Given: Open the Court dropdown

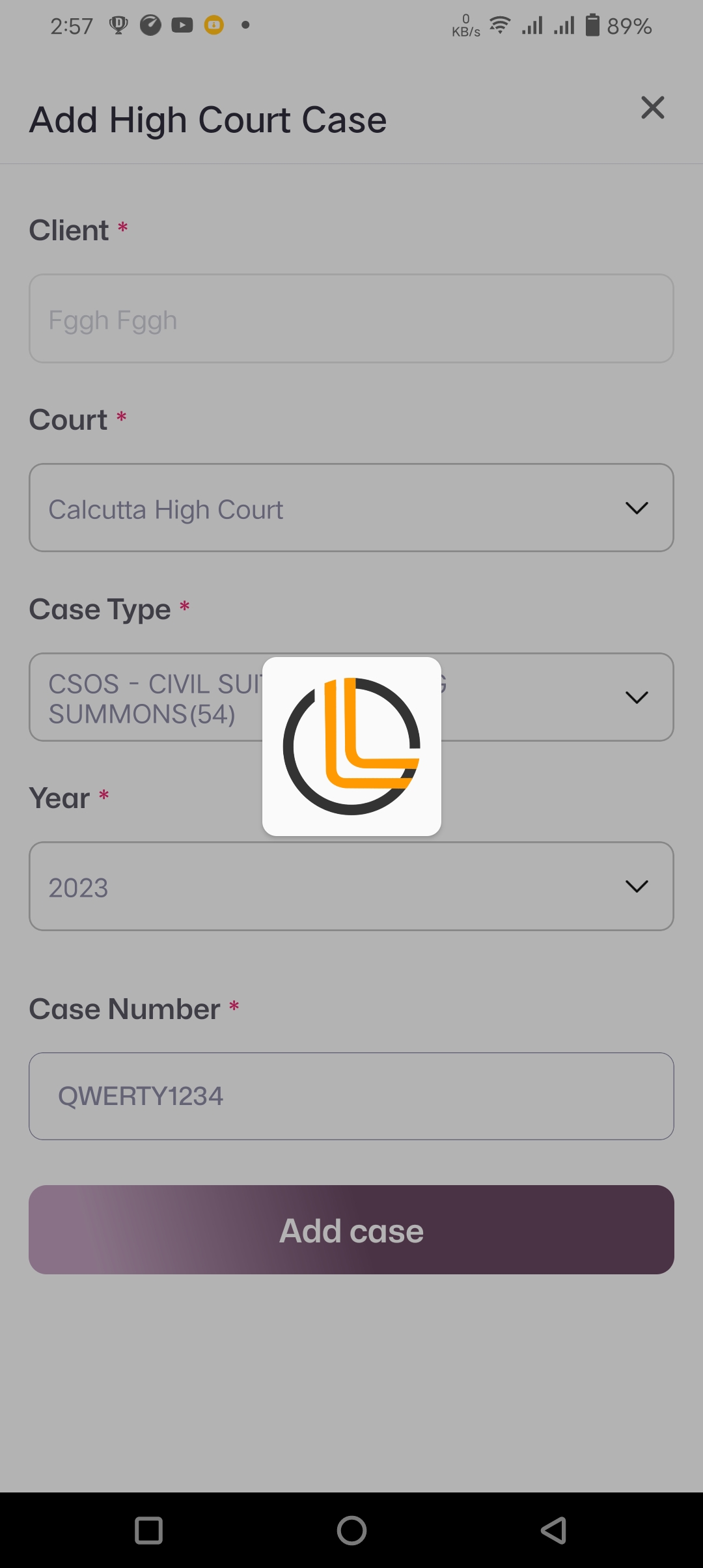Looking at the screenshot, I should (x=351, y=508).
